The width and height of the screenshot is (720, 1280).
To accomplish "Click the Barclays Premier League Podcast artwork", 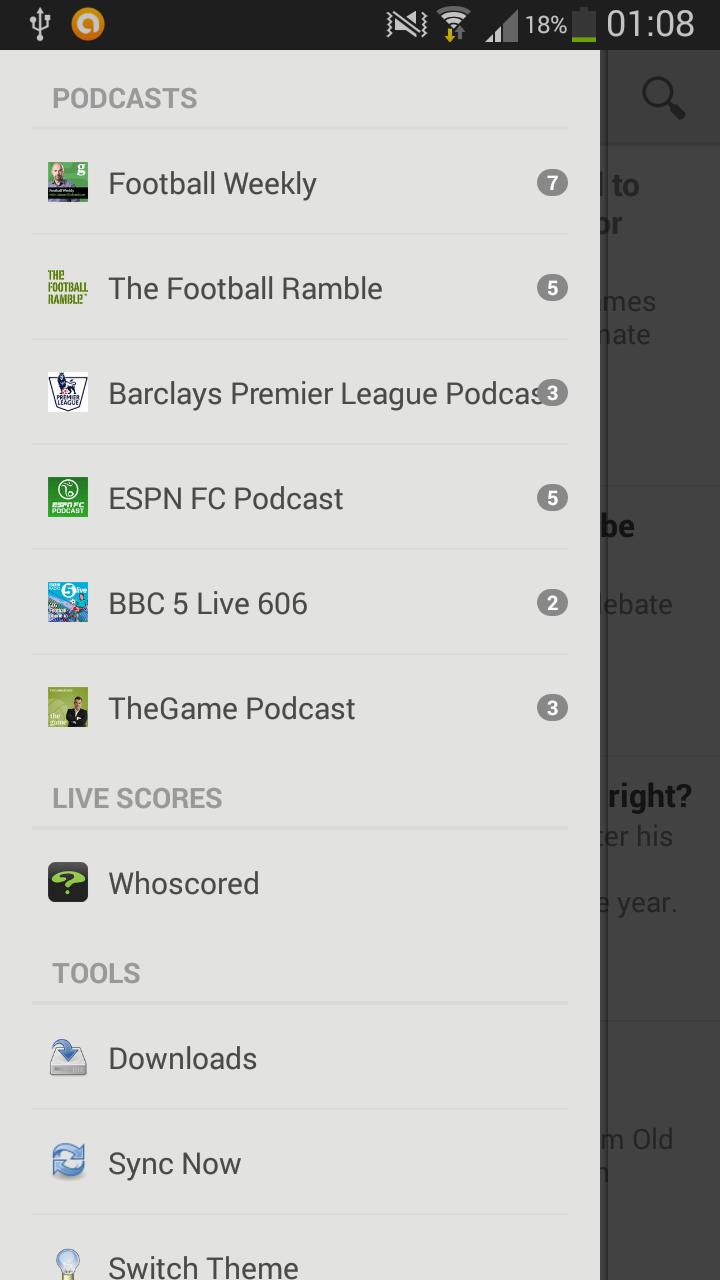I will [x=67, y=393].
